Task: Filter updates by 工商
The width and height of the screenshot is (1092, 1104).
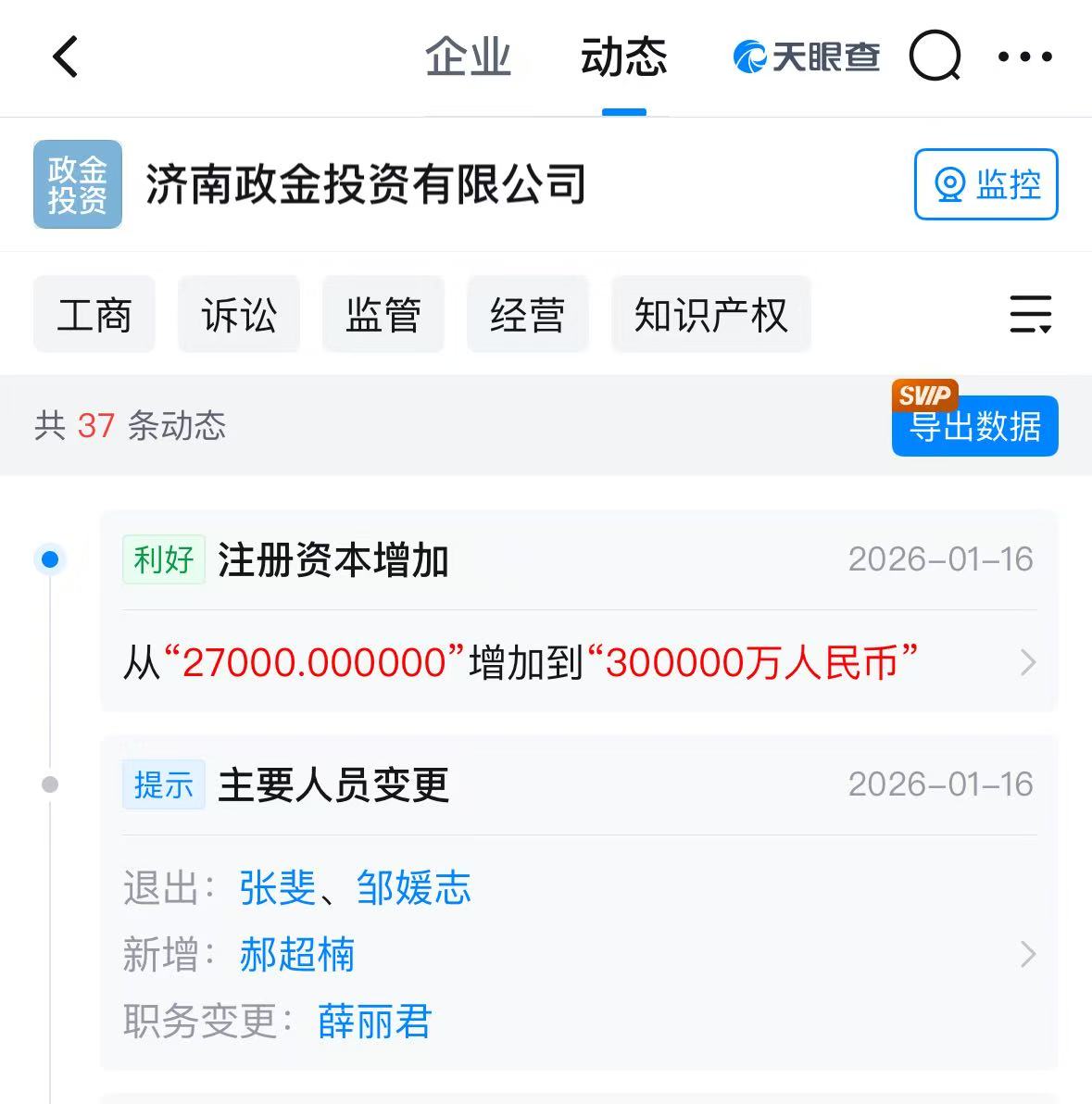Action: (x=94, y=315)
